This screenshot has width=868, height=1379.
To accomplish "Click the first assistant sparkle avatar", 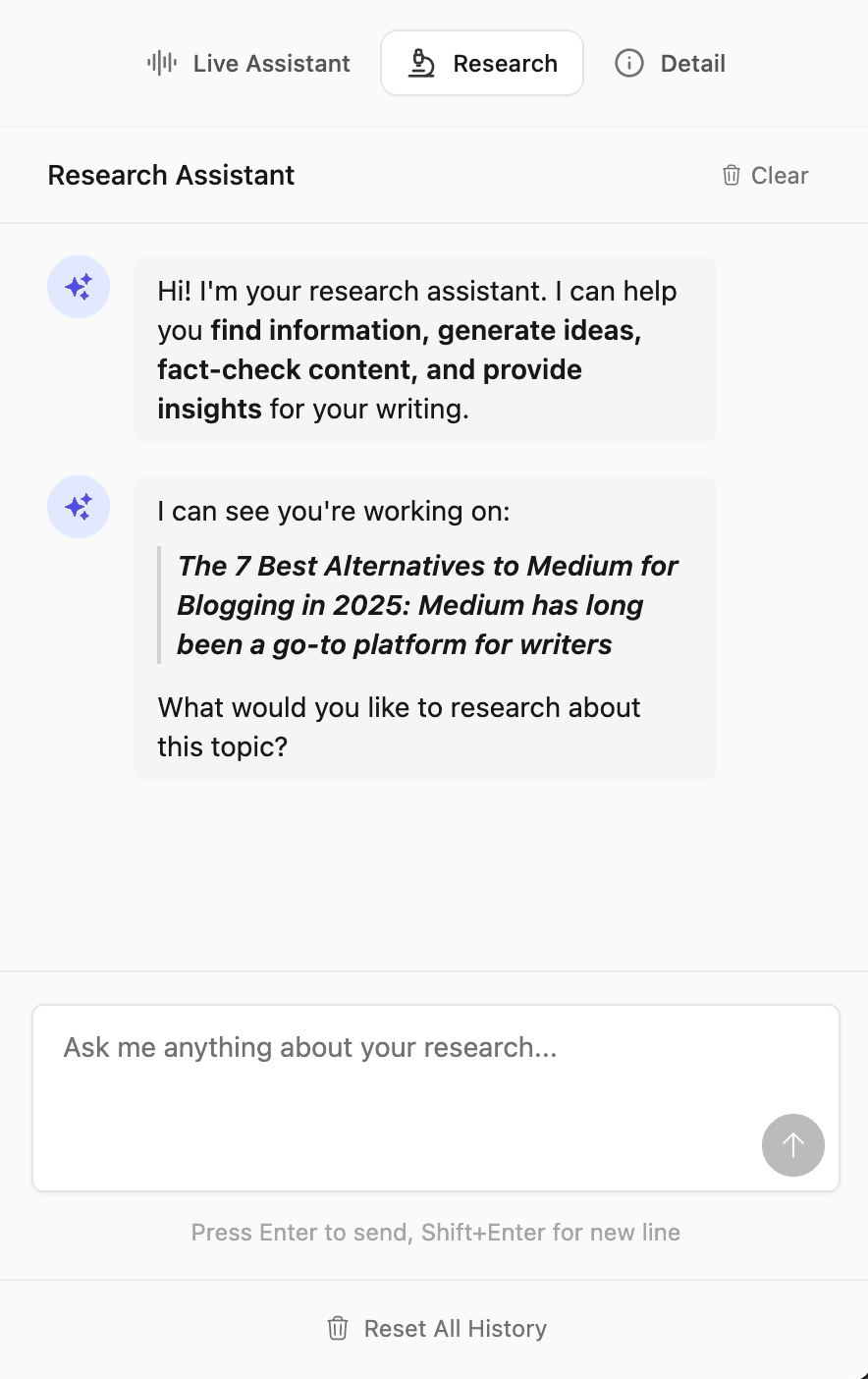I will 79,287.
